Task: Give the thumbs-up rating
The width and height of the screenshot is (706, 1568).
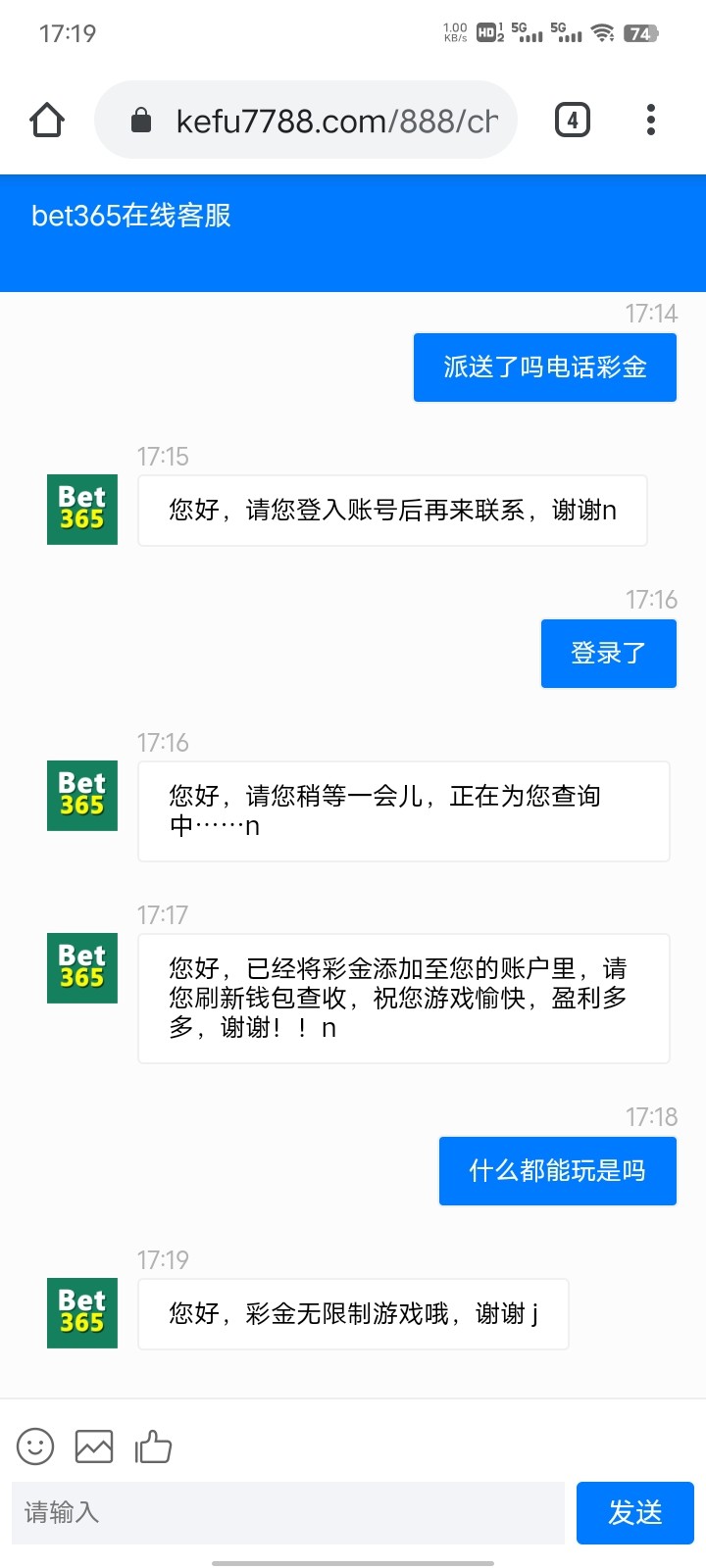Action: (153, 1446)
